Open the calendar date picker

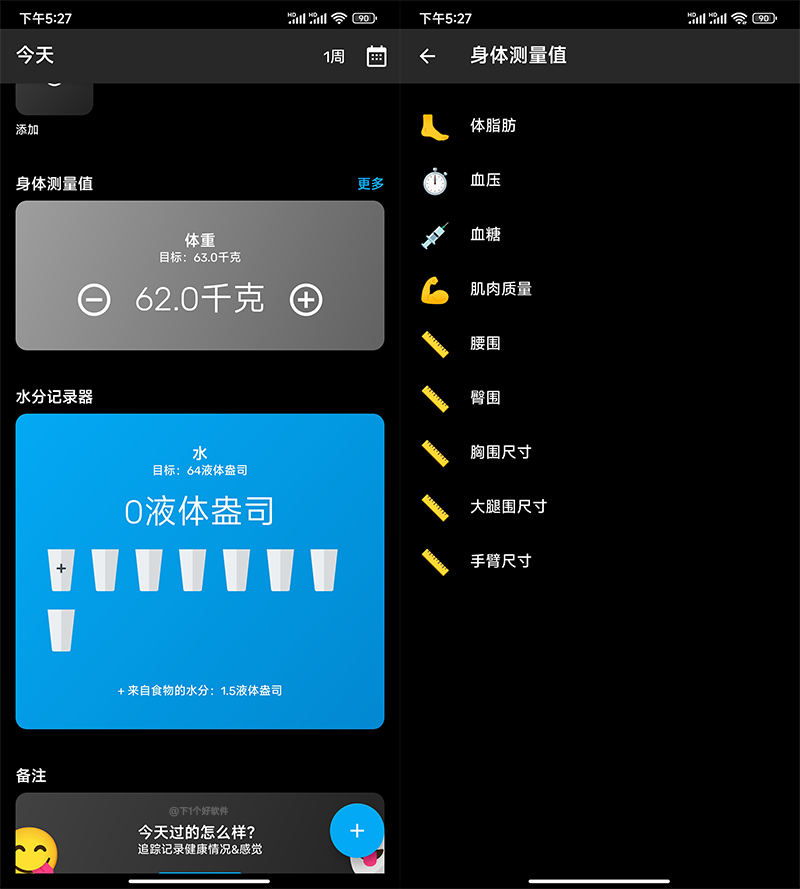point(376,57)
